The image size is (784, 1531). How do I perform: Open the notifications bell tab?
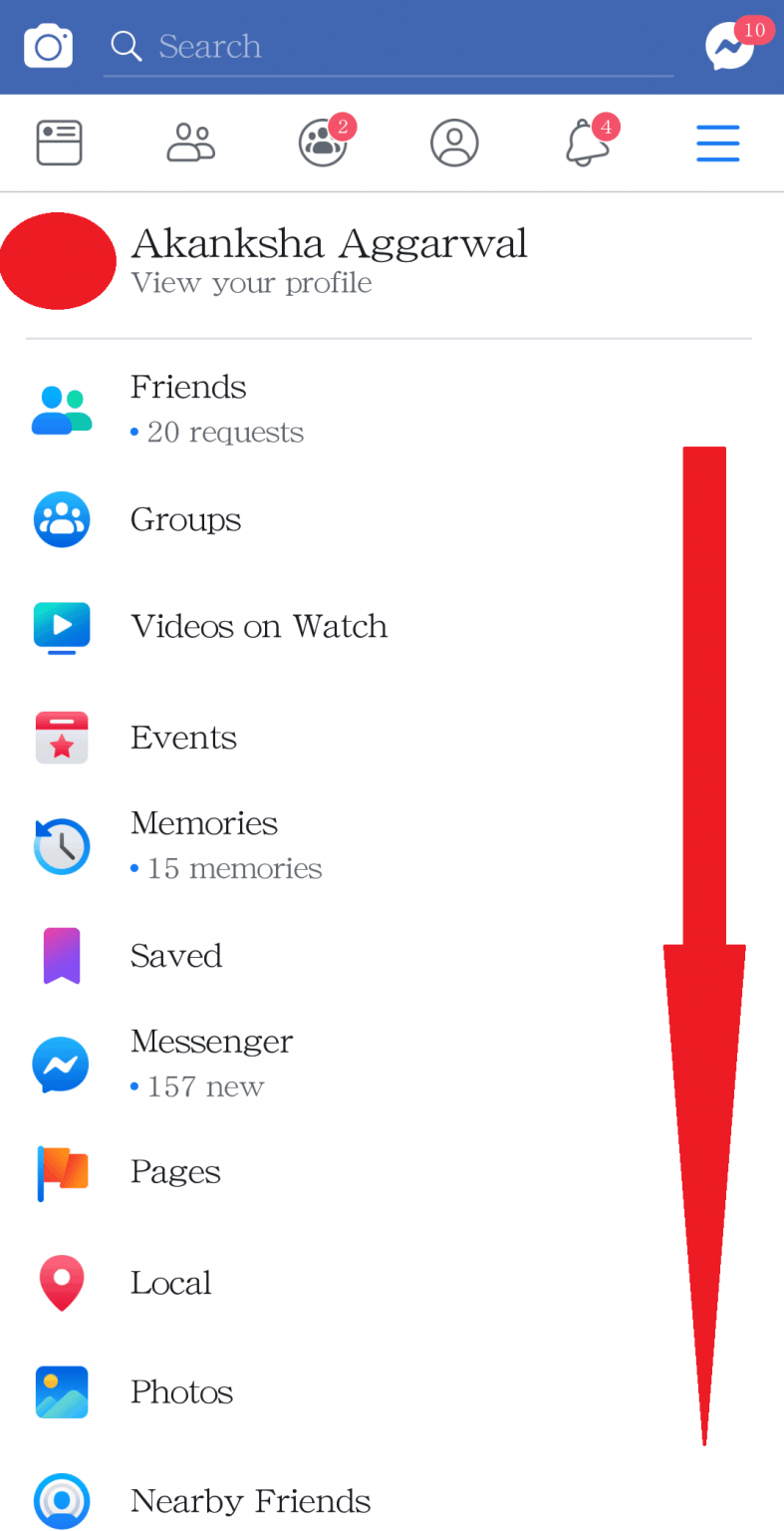588,143
